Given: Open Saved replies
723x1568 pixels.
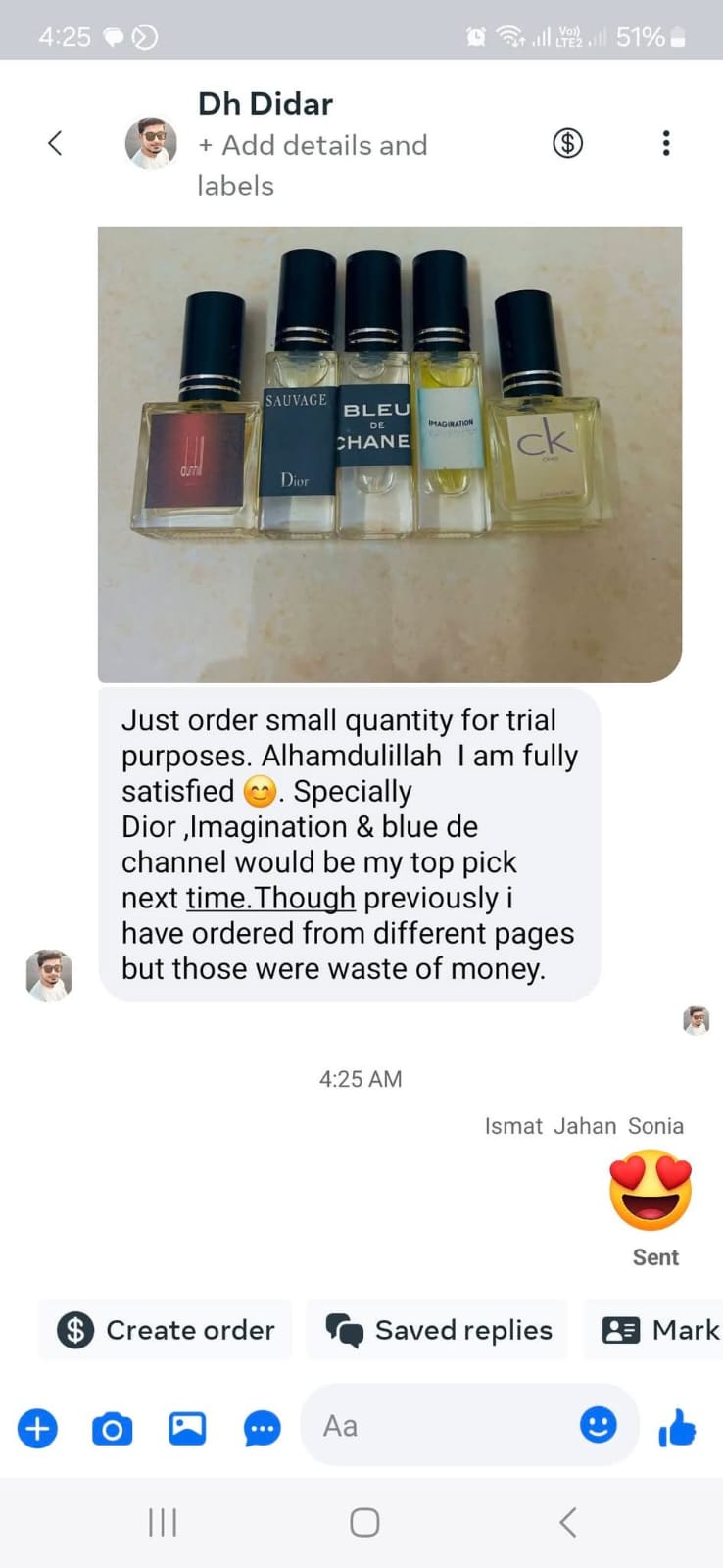Looking at the screenshot, I should point(437,1330).
